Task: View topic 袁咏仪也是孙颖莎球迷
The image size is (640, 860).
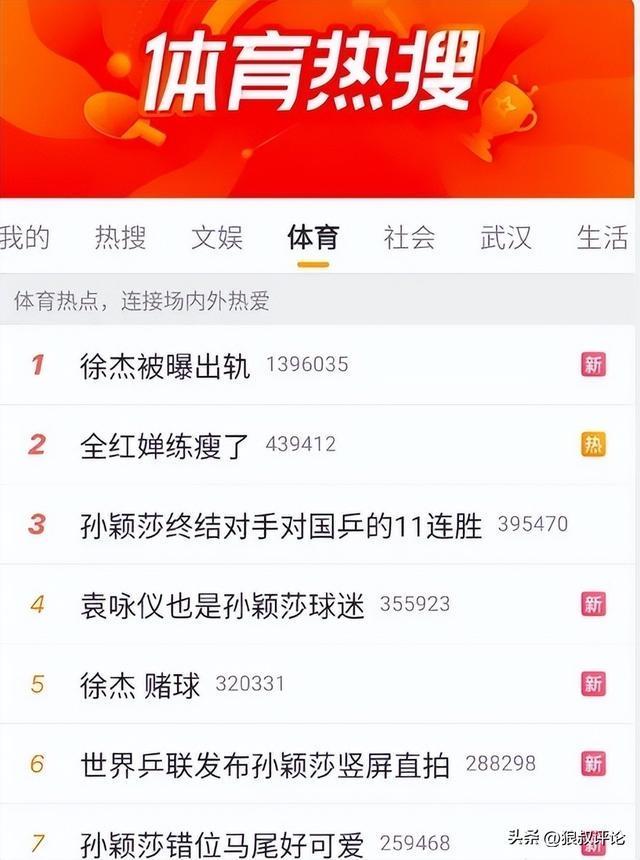Action: click(222, 604)
